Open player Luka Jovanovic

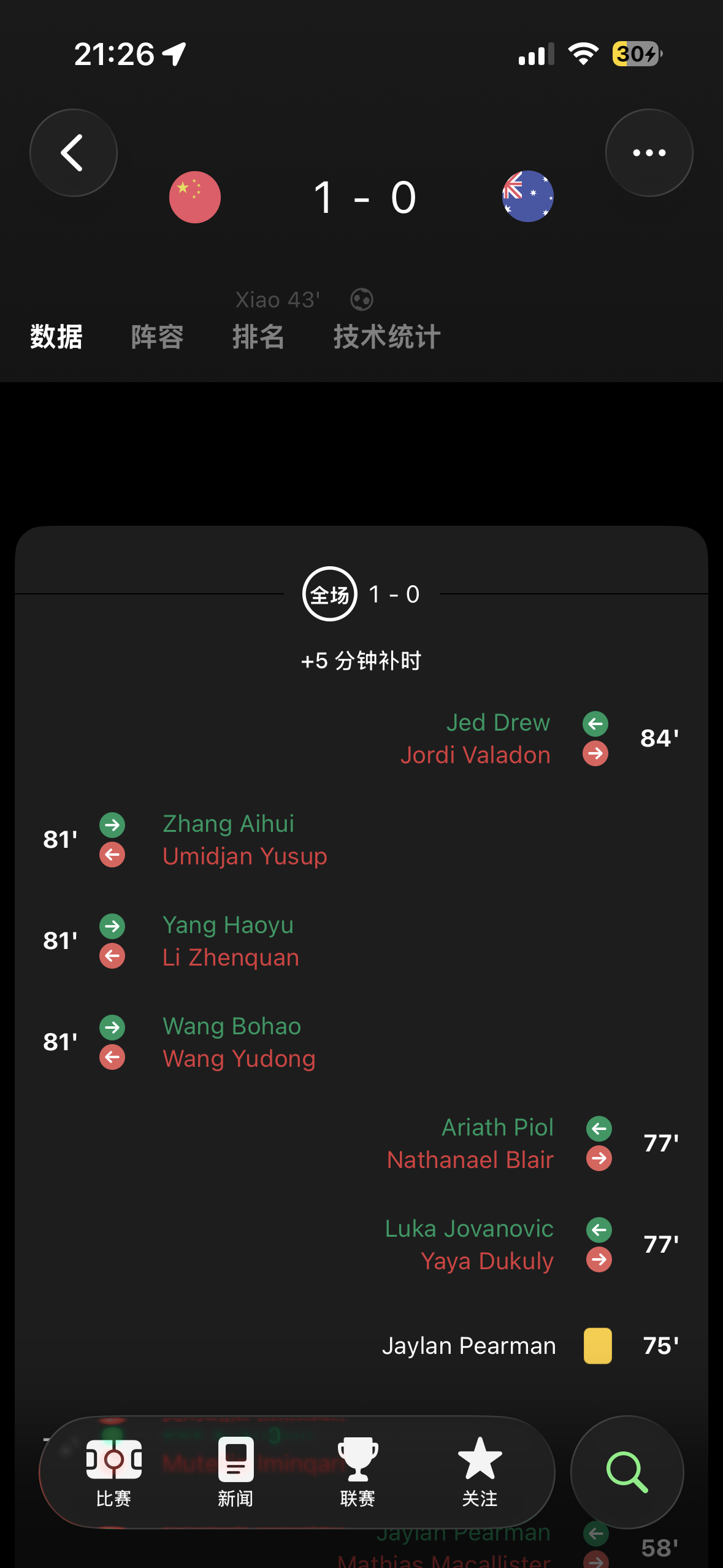469,1229
